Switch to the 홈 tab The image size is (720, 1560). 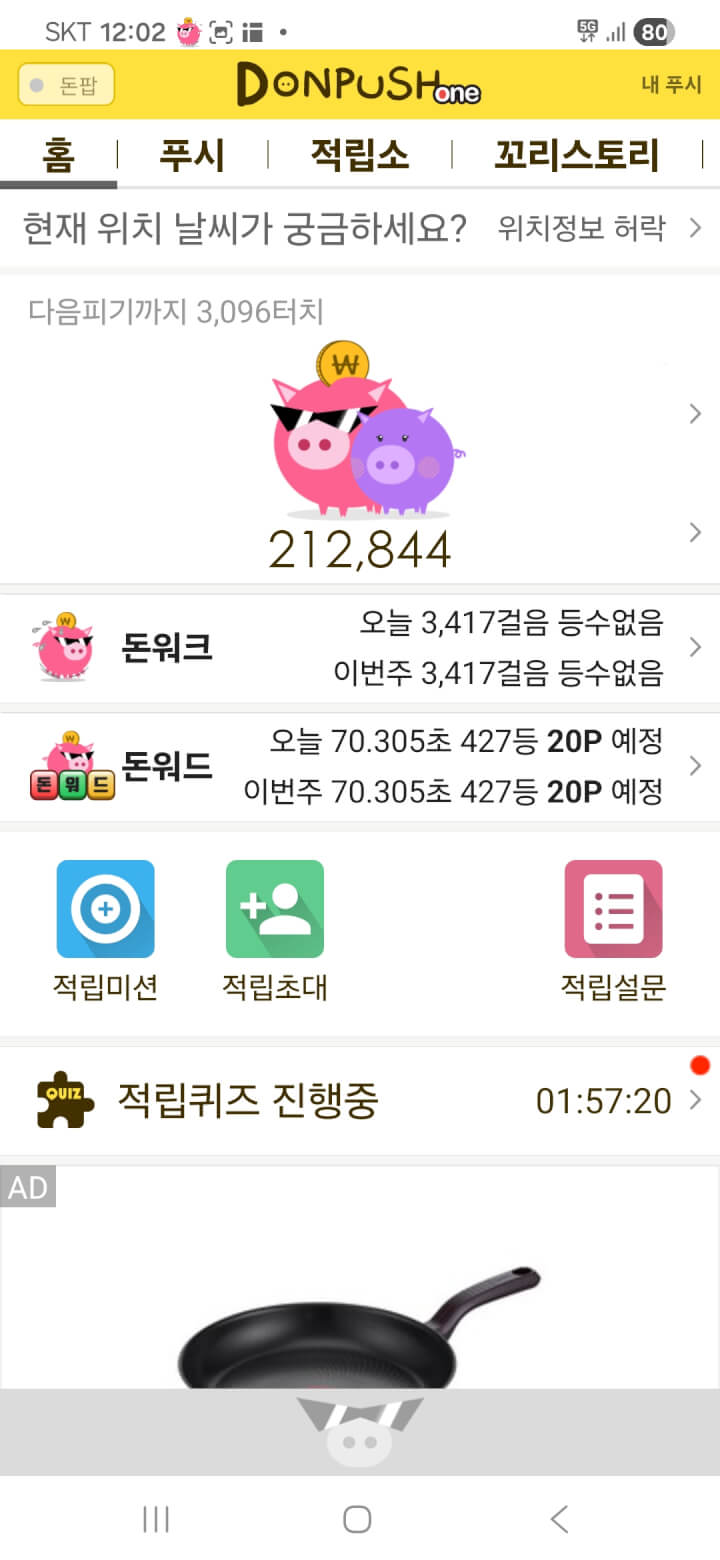58,156
